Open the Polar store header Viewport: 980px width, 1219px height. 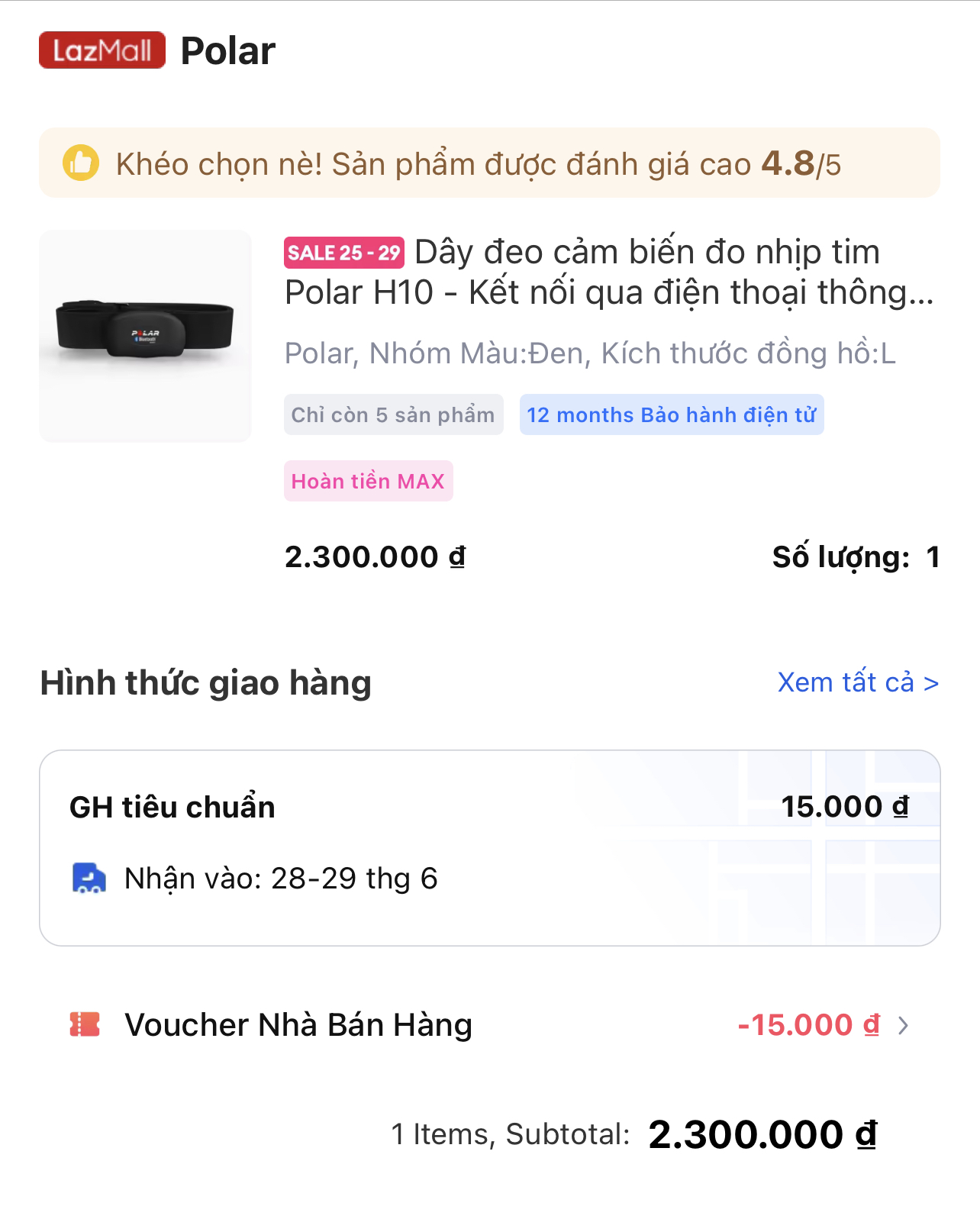157,51
